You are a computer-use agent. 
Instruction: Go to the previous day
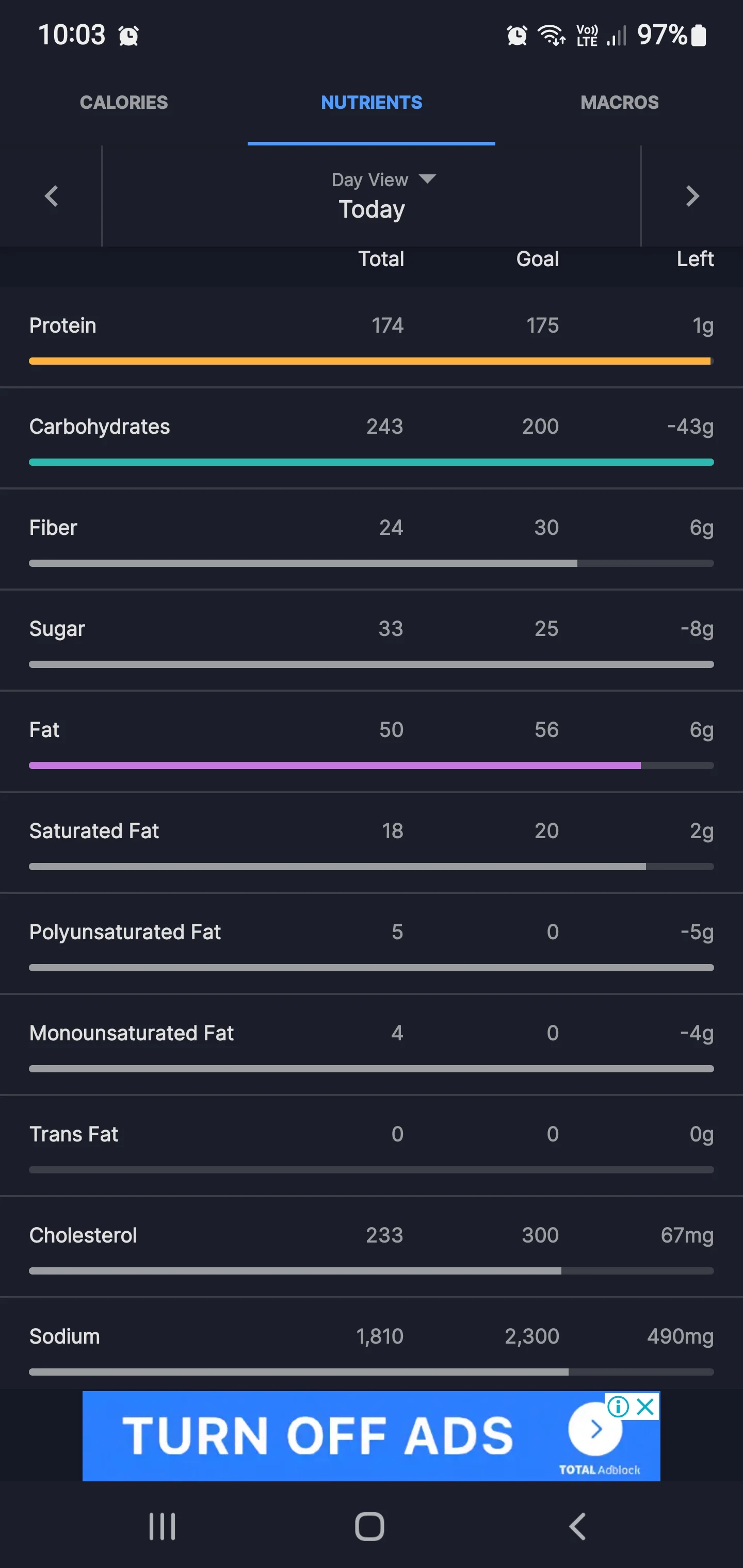(x=52, y=196)
